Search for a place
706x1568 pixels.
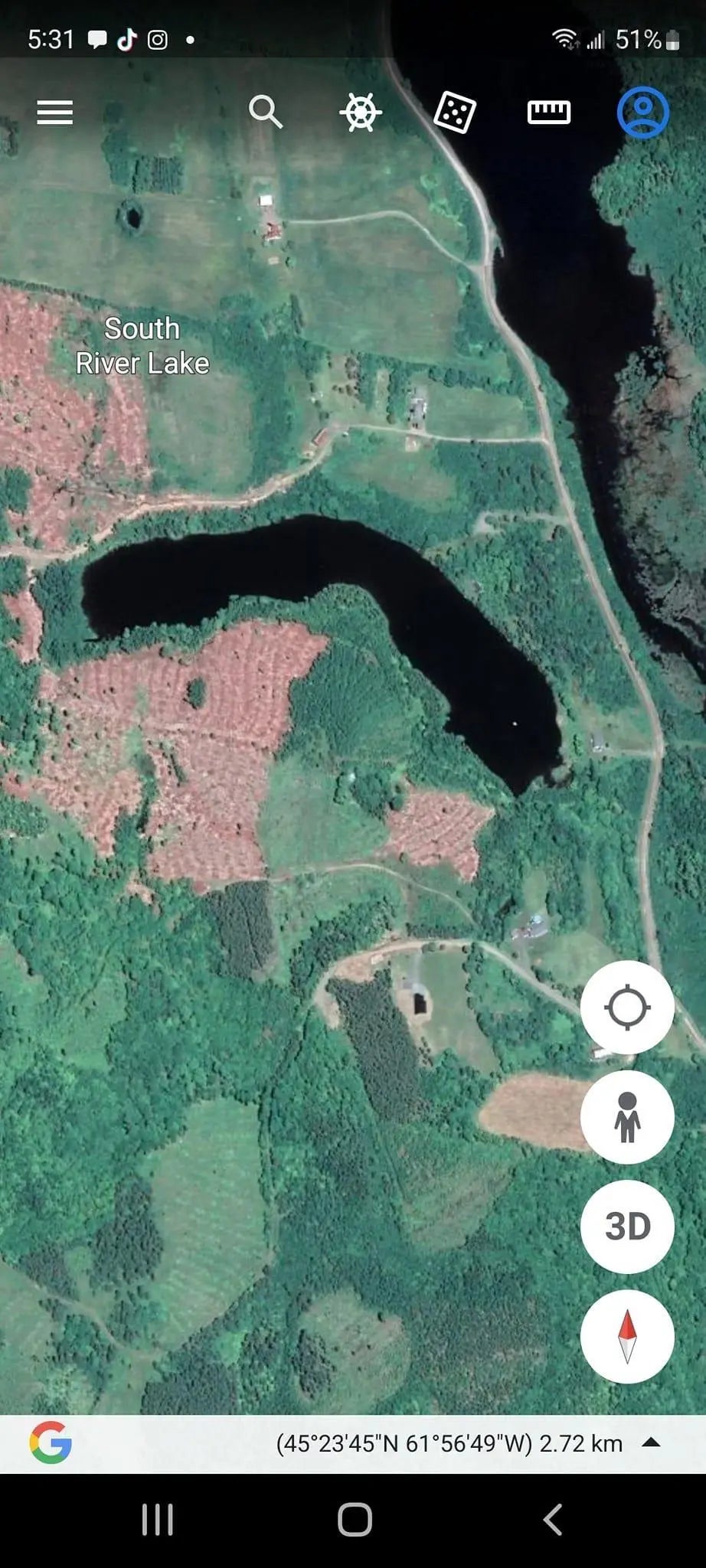(265, 112)
